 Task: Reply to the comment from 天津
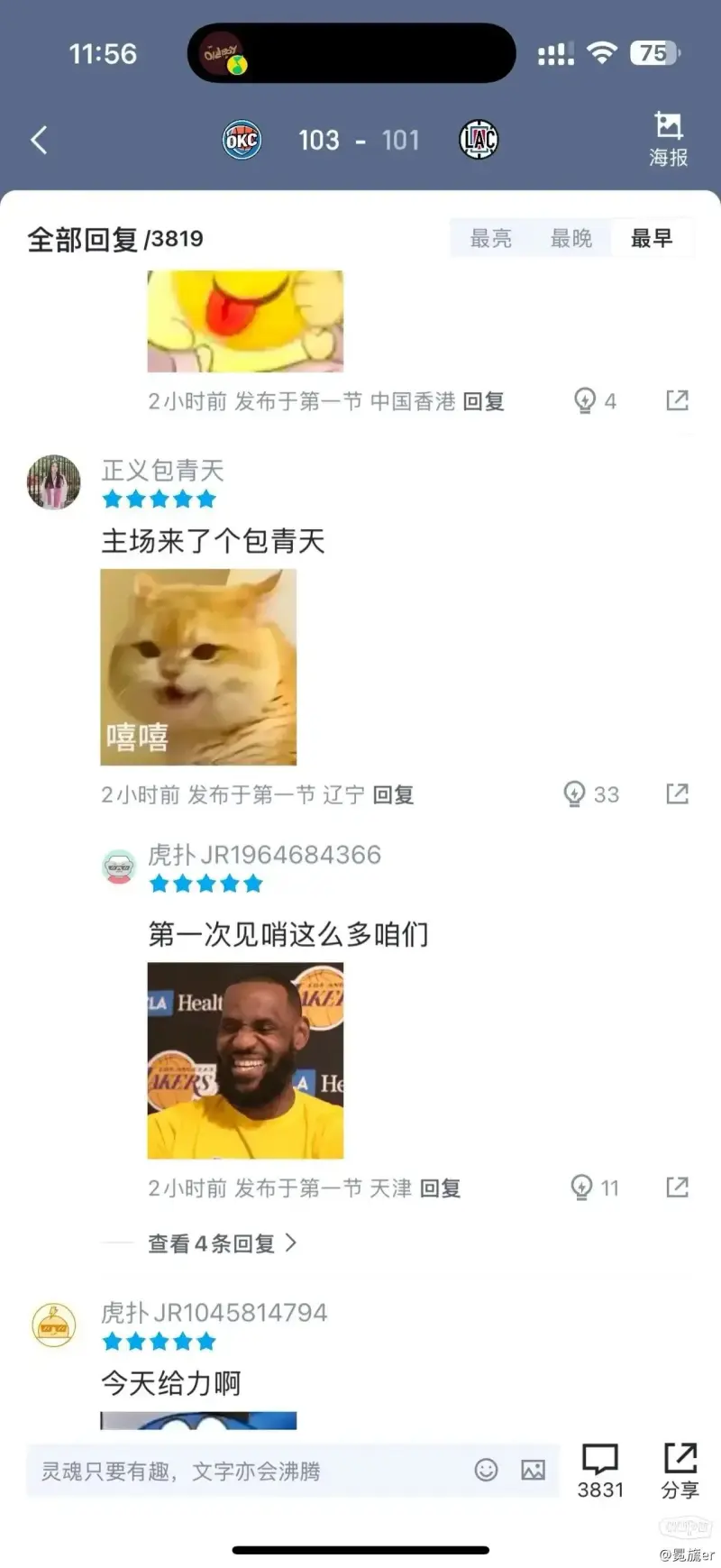pos(441,1188)
